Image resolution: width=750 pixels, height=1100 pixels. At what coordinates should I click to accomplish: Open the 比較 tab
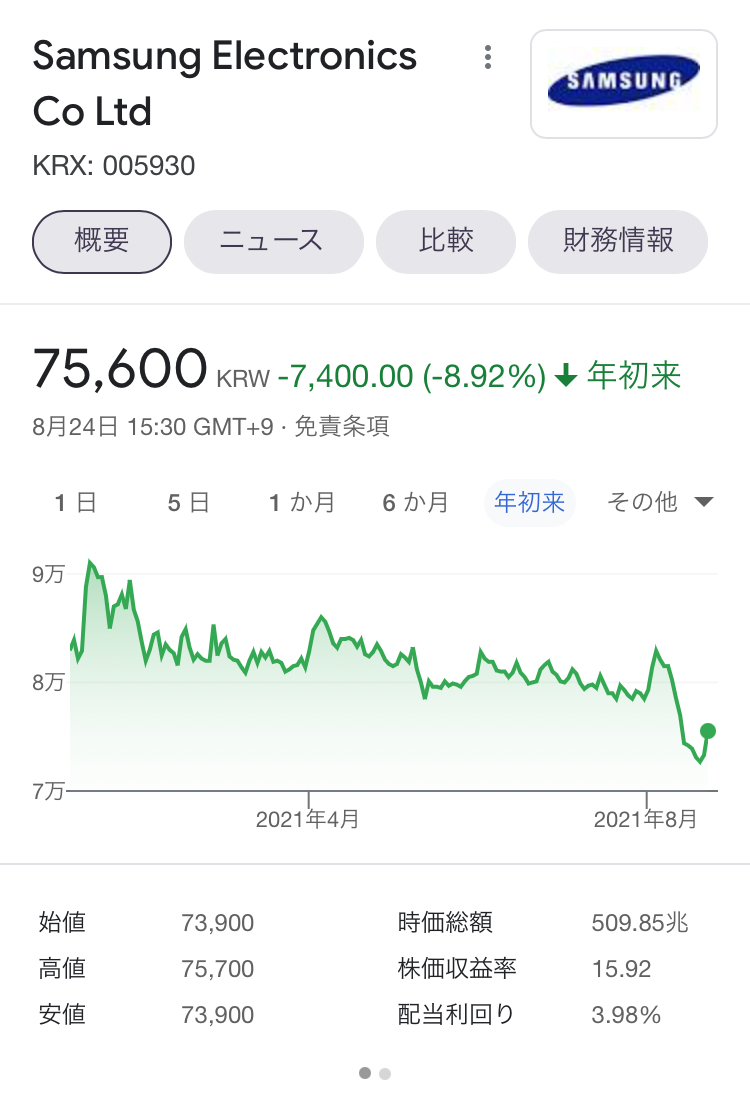click(x=446, y=241)
